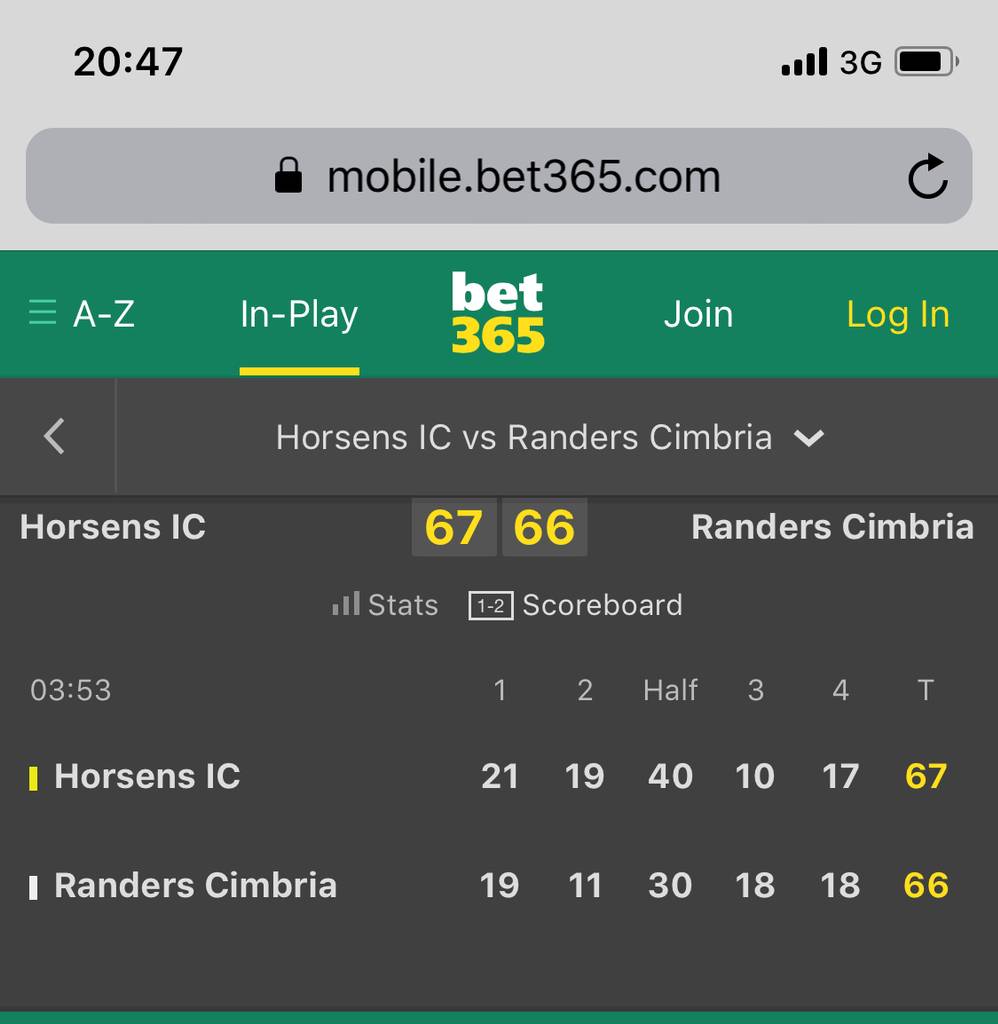
Task: Open the Join registration page
Action: 698,315
